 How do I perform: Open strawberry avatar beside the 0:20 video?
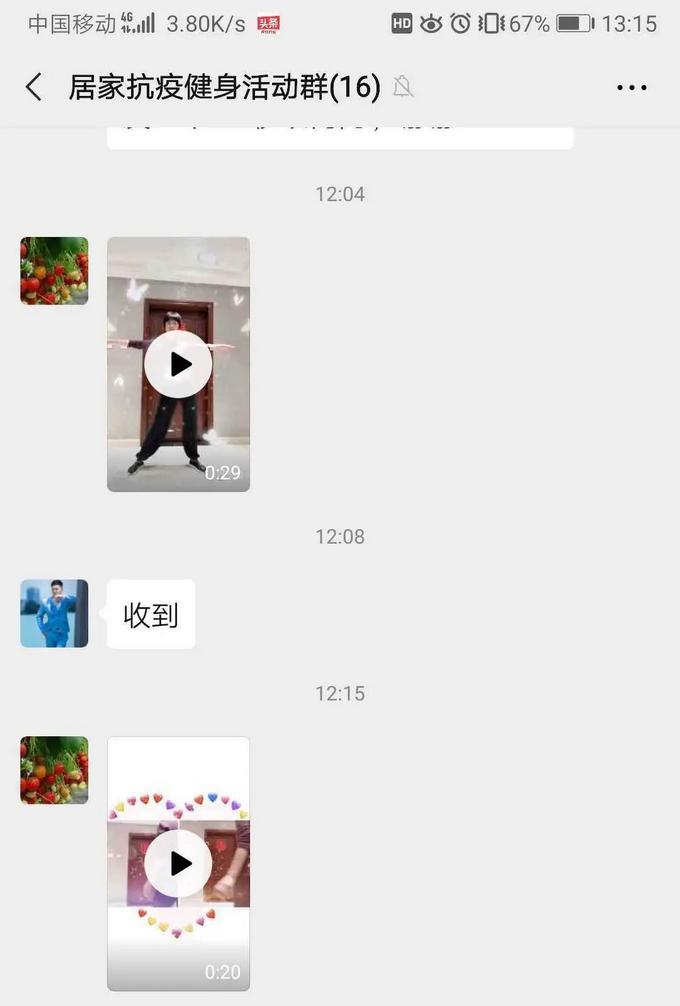tap(54, 770)
